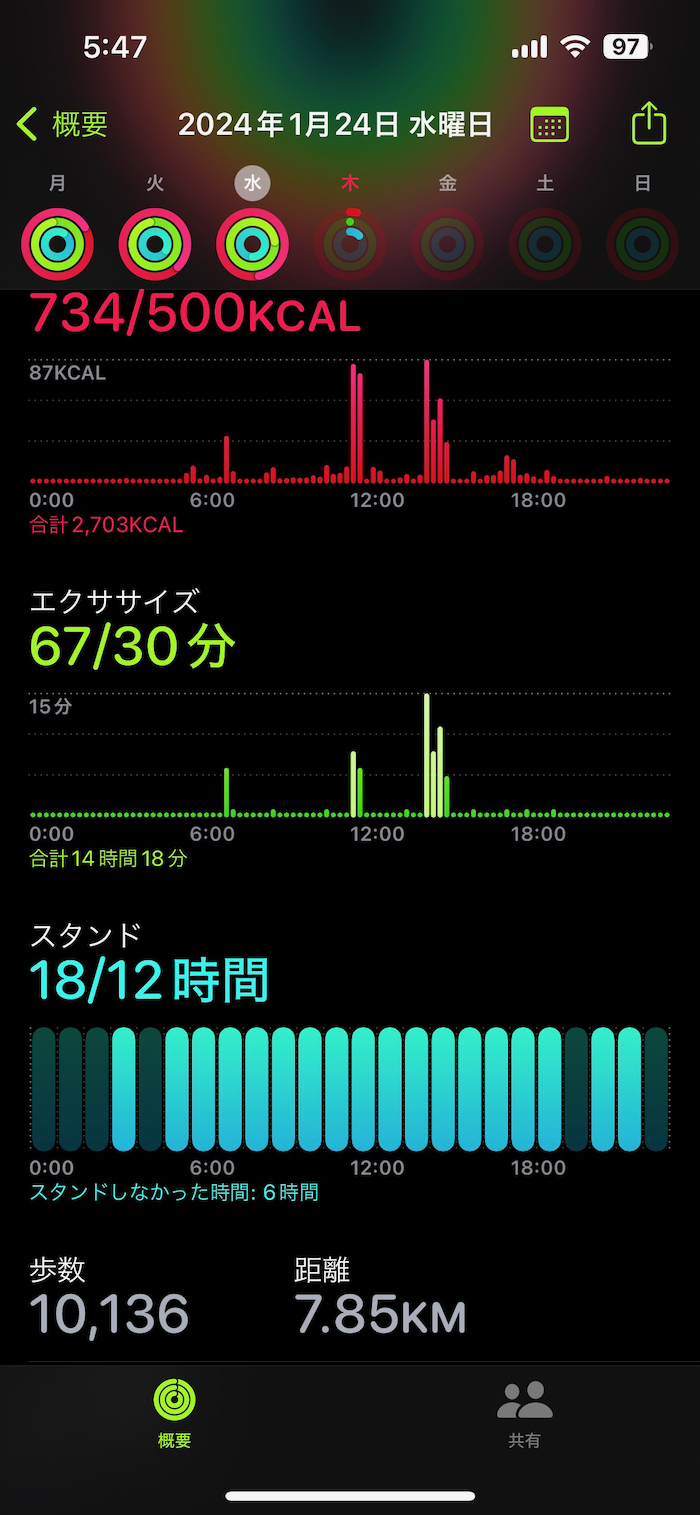Select Saturday (土) activity rings
The height and width of the screenshot is (1515, 700).
pos(545,243)
